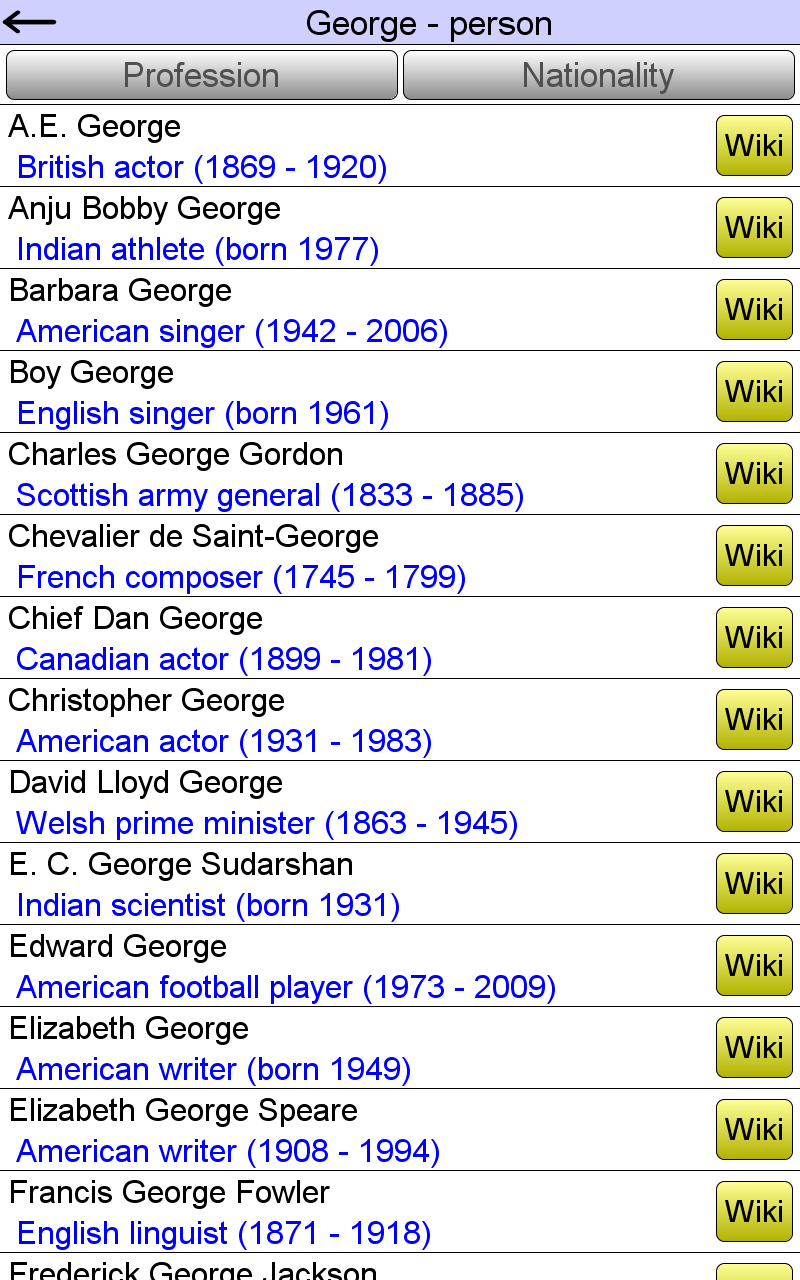Open Wiki for E. C. George Sudarshan
The image size is (800, 1280).
pos(754,884)
